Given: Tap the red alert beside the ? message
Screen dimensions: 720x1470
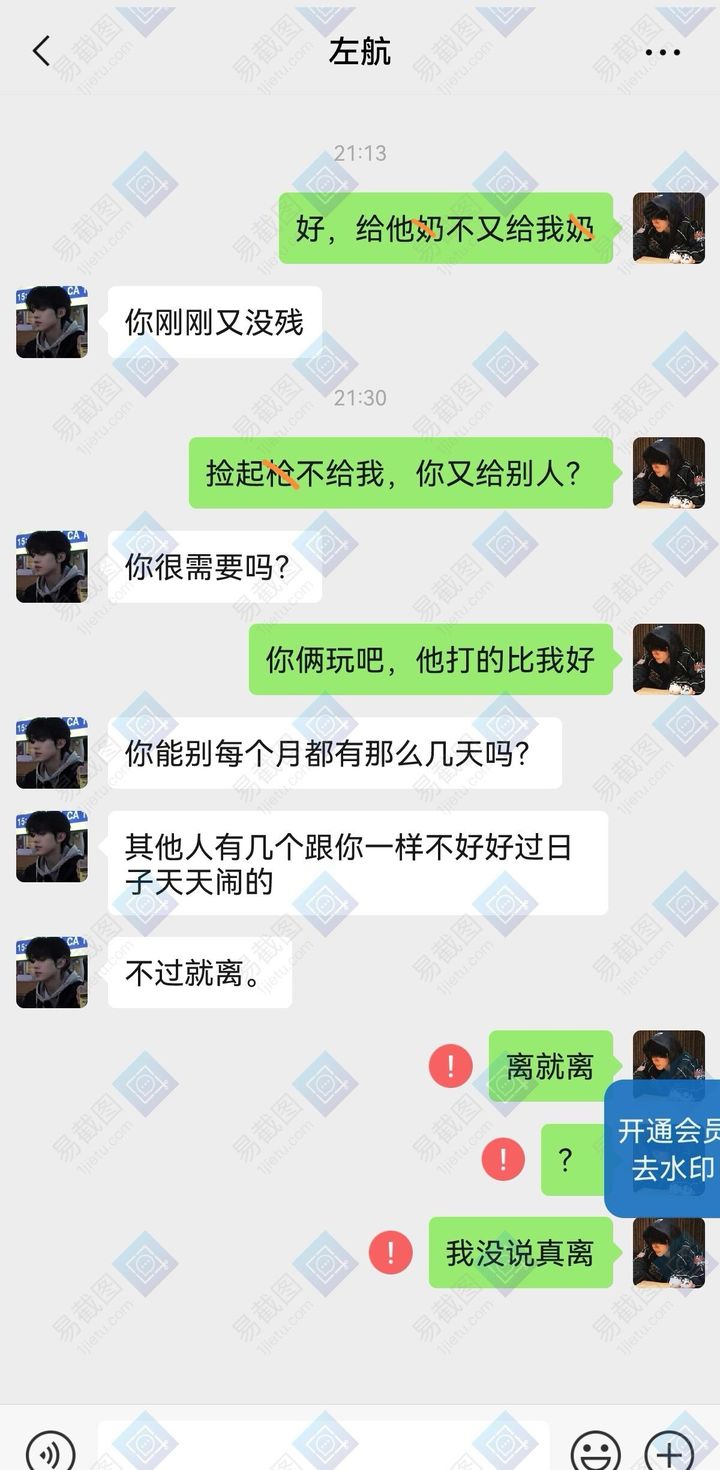Looking at the screenshot, I should (x=503, y=1160).
